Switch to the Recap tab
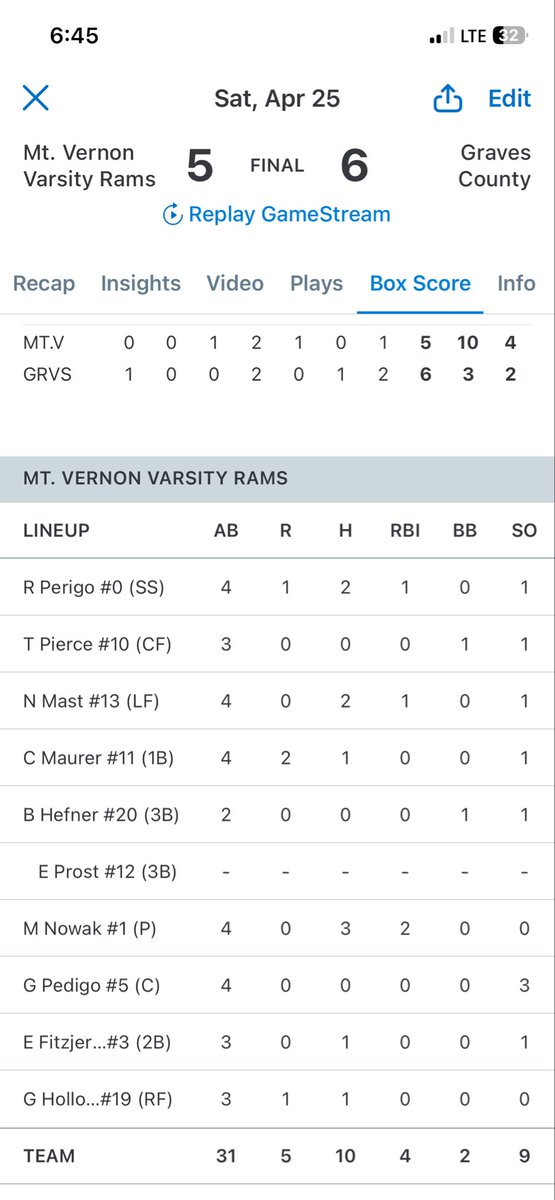This screenshot has width=555, height=1200. pos(44,283)
